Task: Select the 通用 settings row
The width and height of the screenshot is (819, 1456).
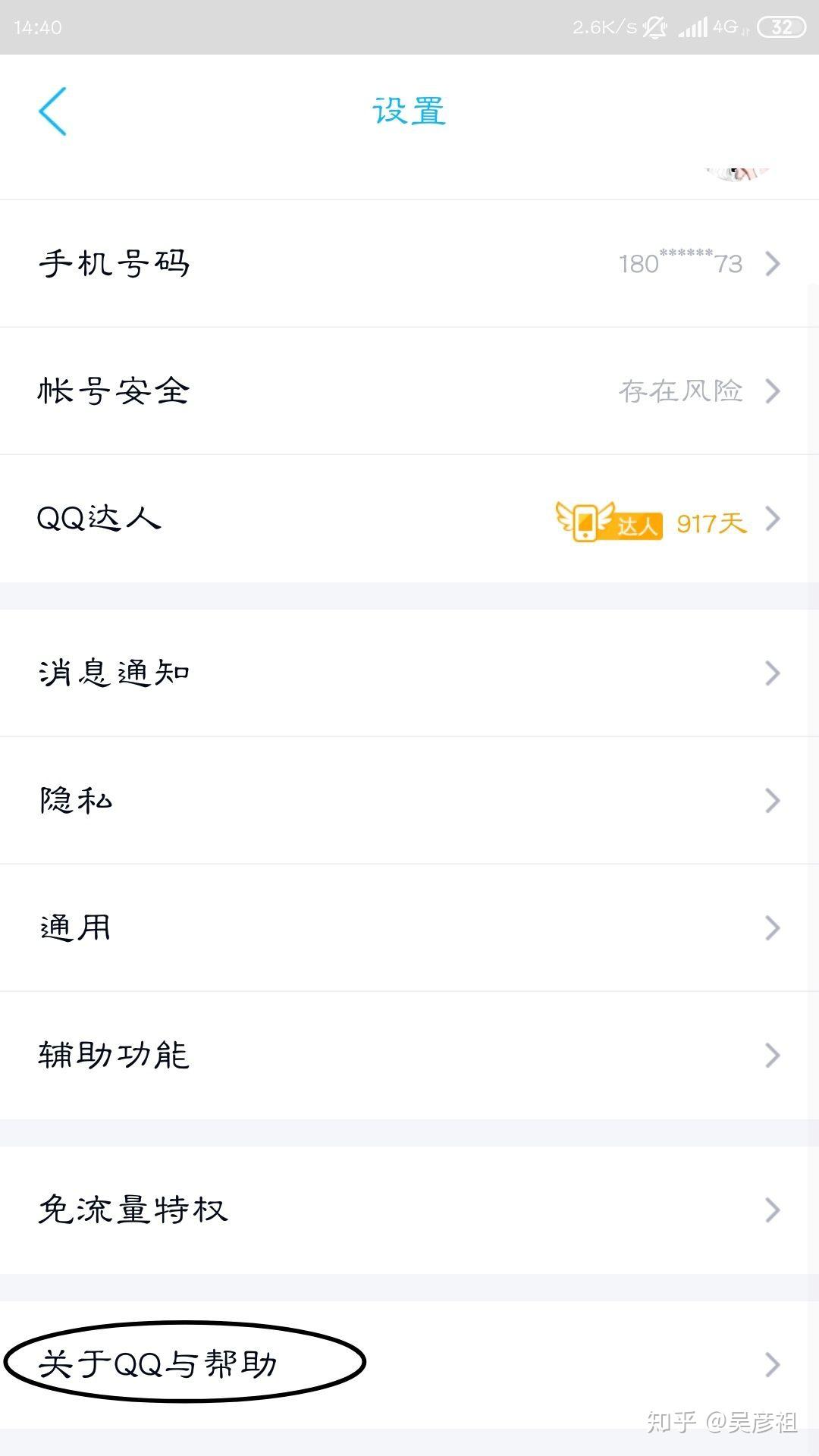Action: (x=409, y=928)
